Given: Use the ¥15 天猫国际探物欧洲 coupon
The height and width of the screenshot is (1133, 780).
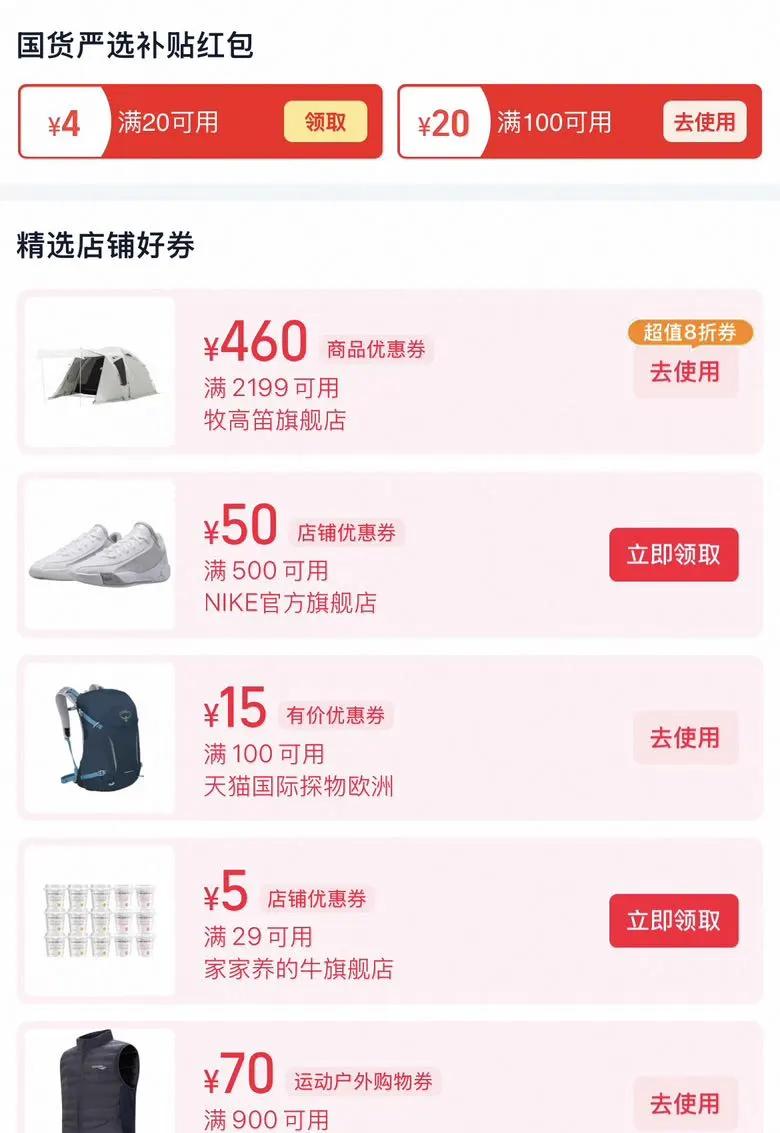Looking at the screenshot, I should tap(685, 737).
